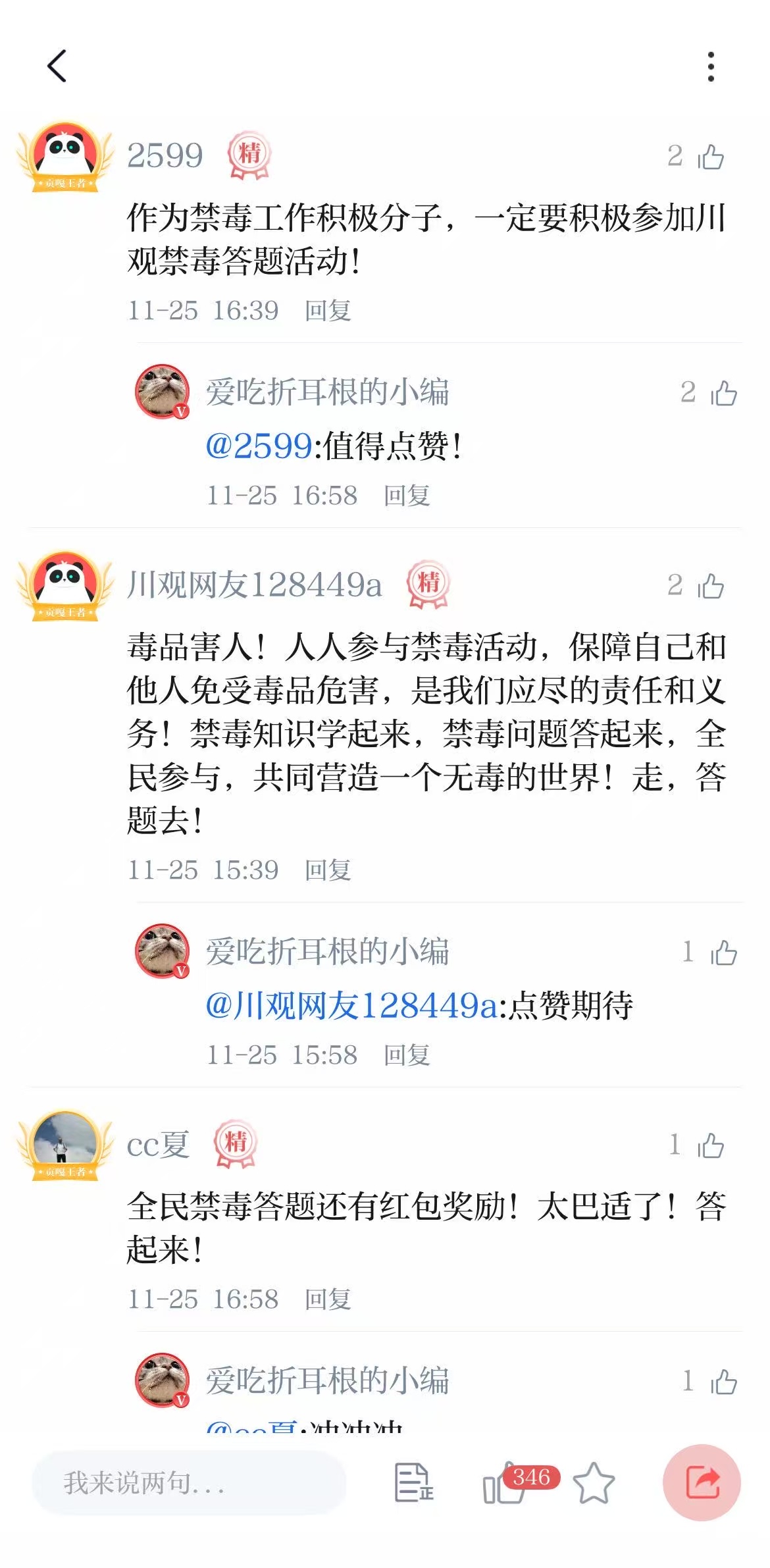Open the three-dot overflow menu
The width and height of the screenshot is (770, 1568).
pyautogui.click(x=711, y=66)
